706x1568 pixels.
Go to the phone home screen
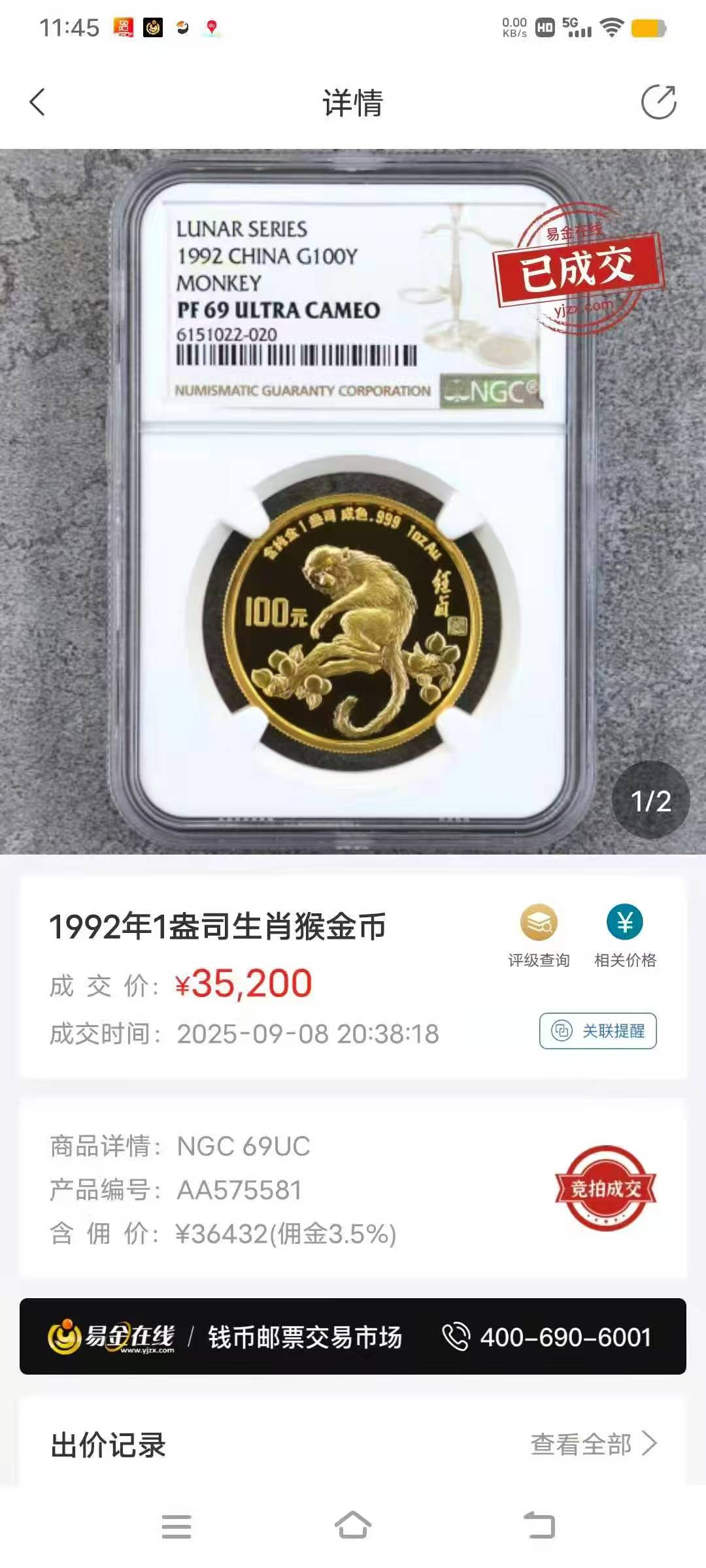353,1526
